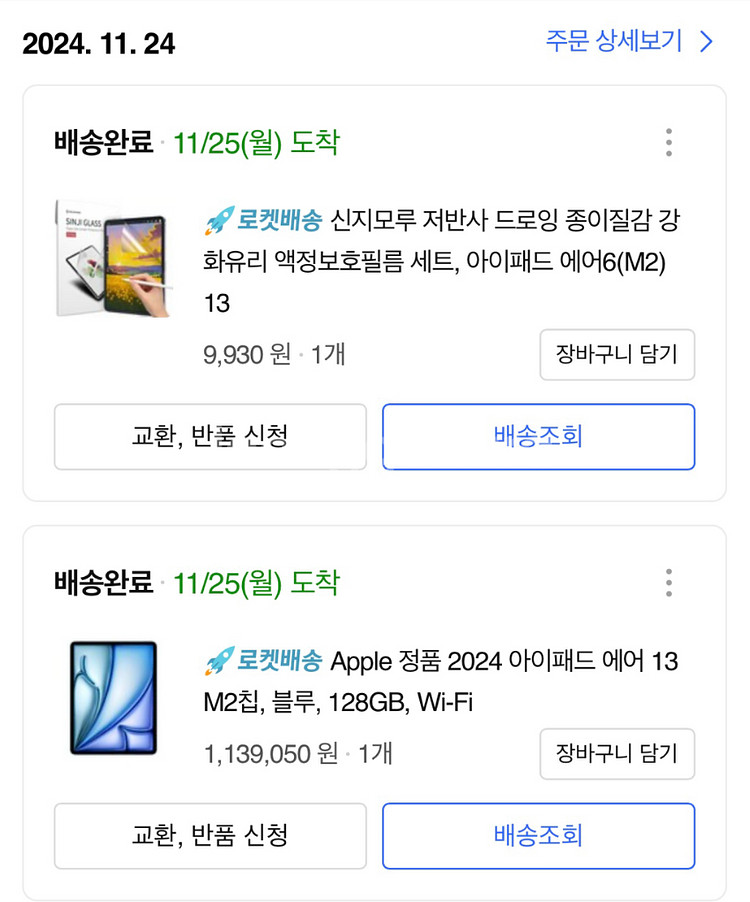The height and width of the screenshot is (902, 750).
Task: Add the screen protector to cart via 장바구니 담기
Action: pos(616,355)
